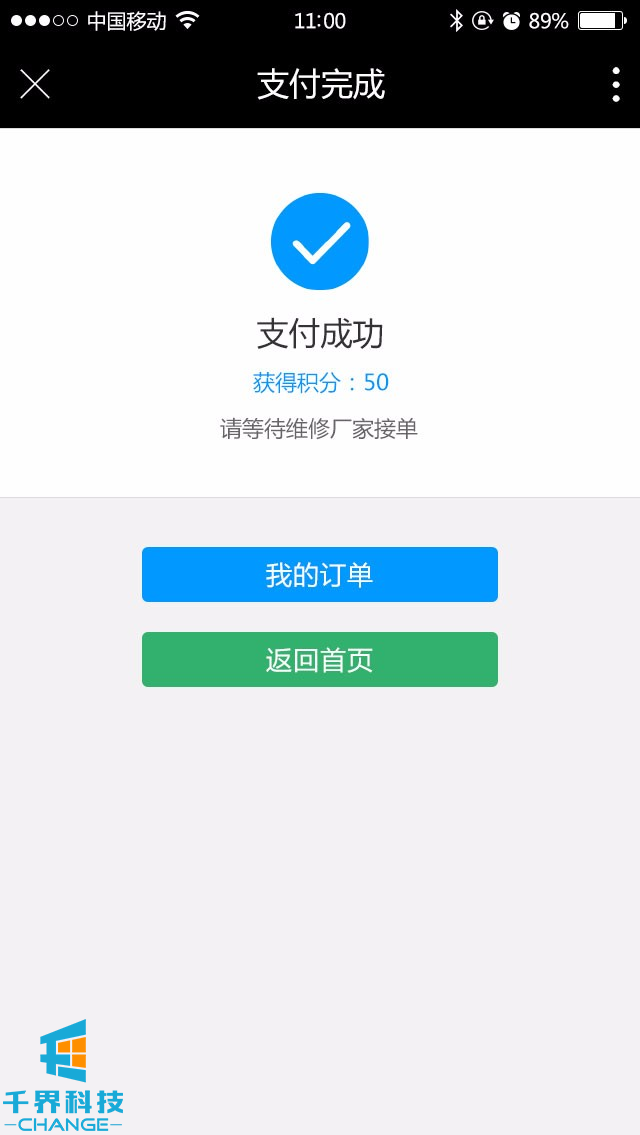This screenshot has width=640, height=1135.
Task: Tap 返回首页 to return home
Action: 319,659
